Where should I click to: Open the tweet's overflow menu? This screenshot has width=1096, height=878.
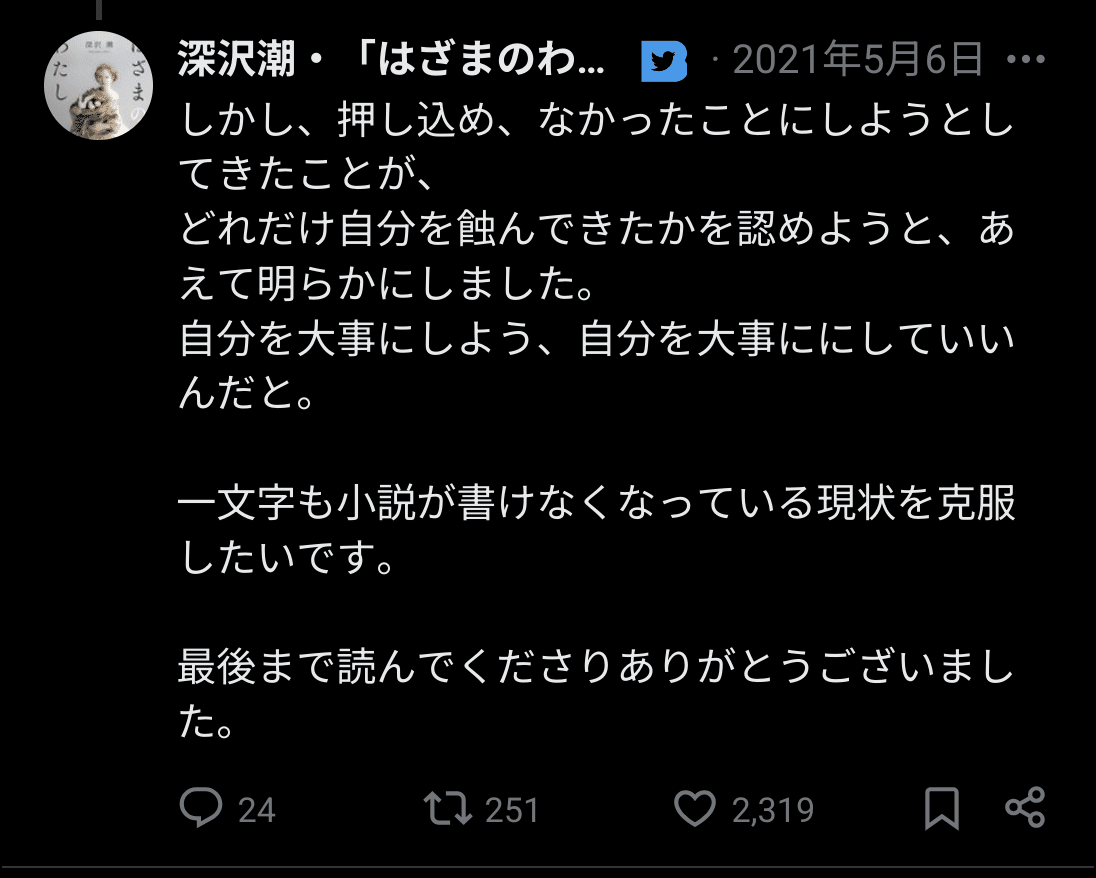1024,60
